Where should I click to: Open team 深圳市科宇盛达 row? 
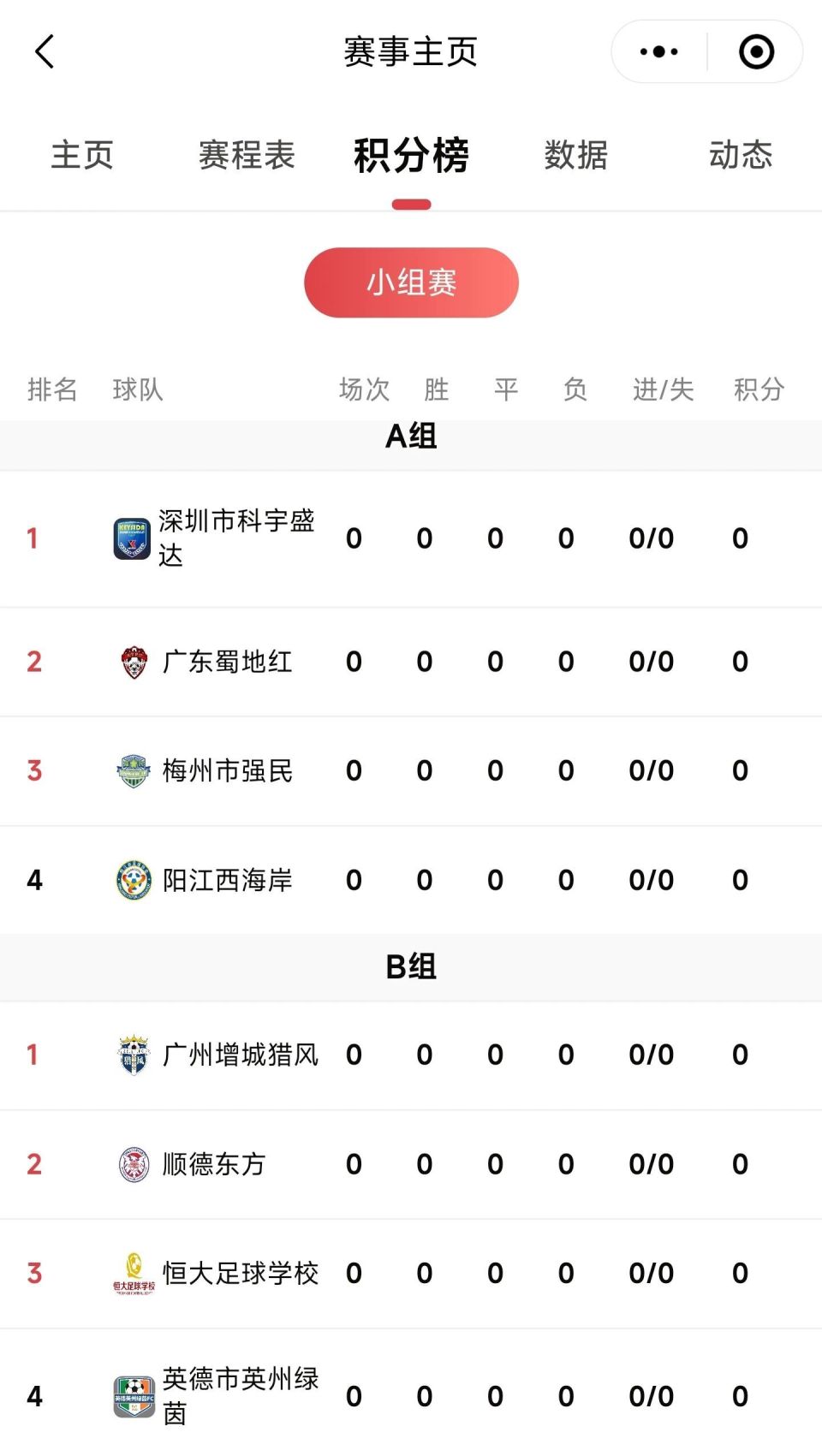point(411,538)
